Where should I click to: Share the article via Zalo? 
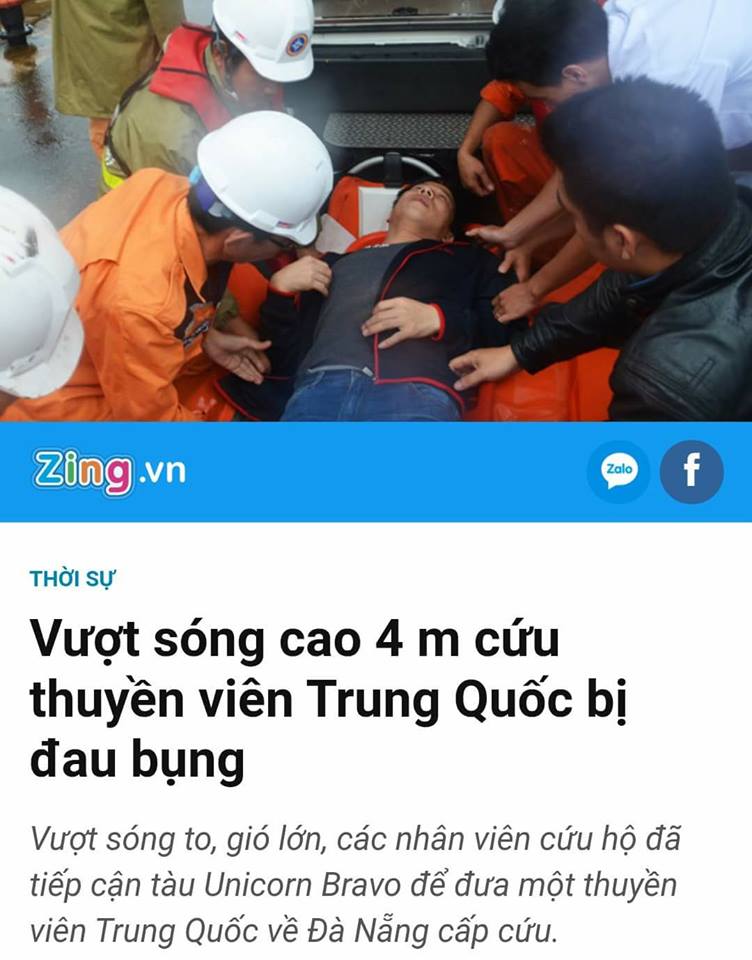click(617, 471)
